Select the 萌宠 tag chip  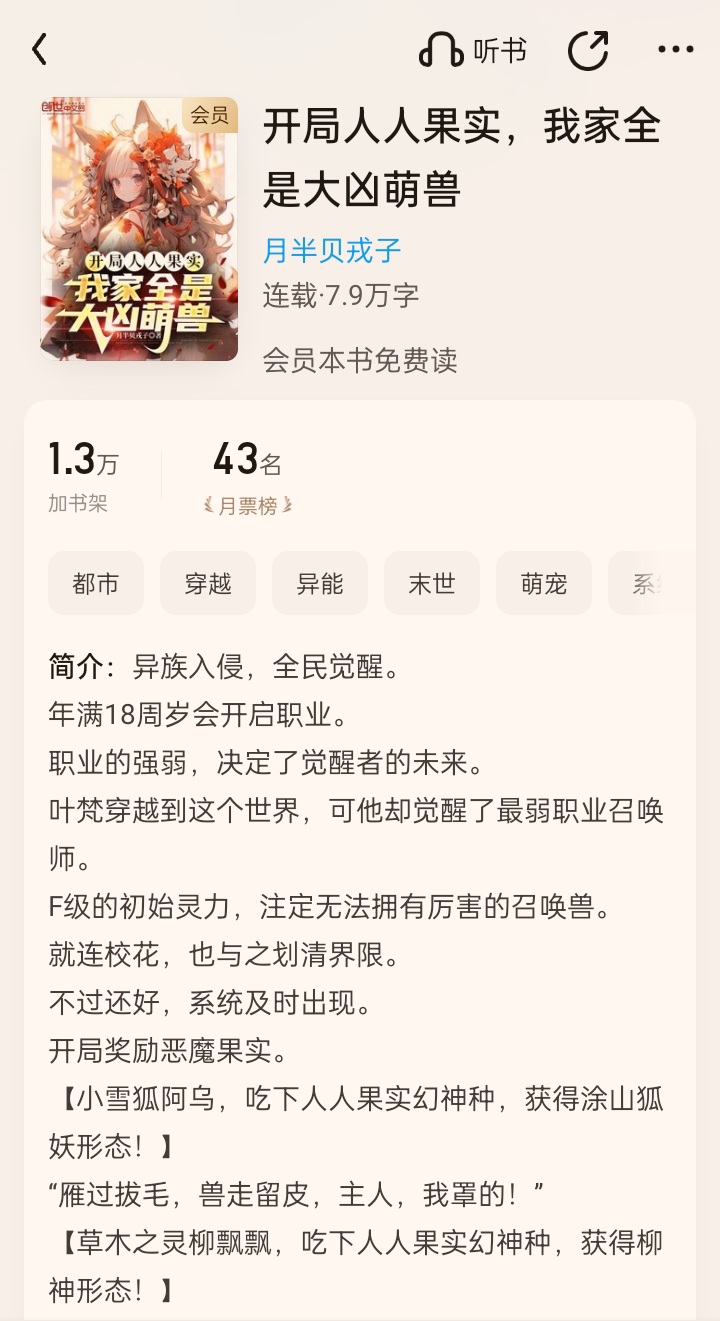(544, 583)
